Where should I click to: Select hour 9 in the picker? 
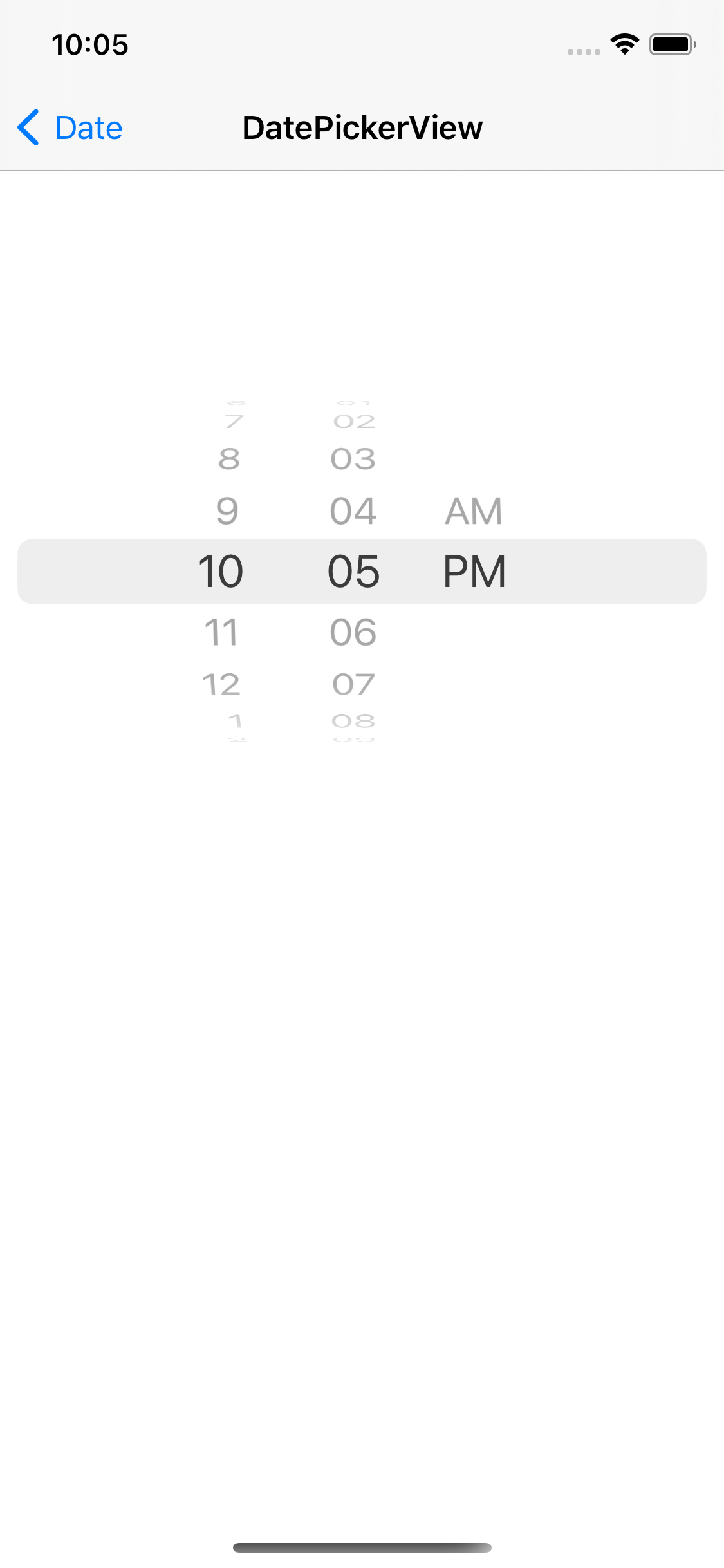[x=227, y=511]
